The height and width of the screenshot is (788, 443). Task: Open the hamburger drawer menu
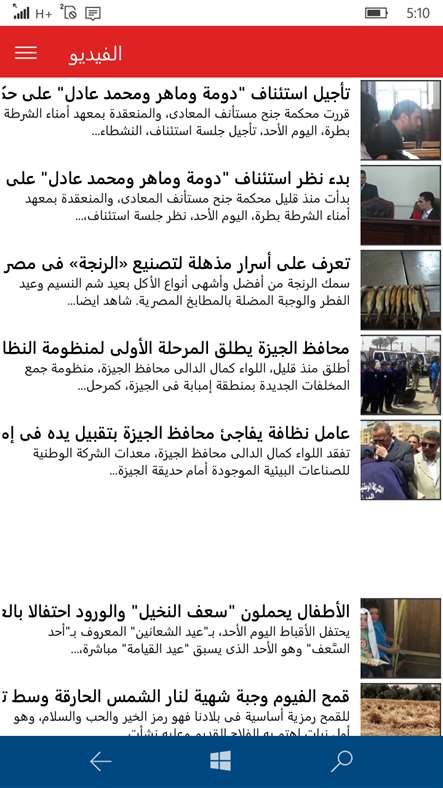[x=26, y=53]
